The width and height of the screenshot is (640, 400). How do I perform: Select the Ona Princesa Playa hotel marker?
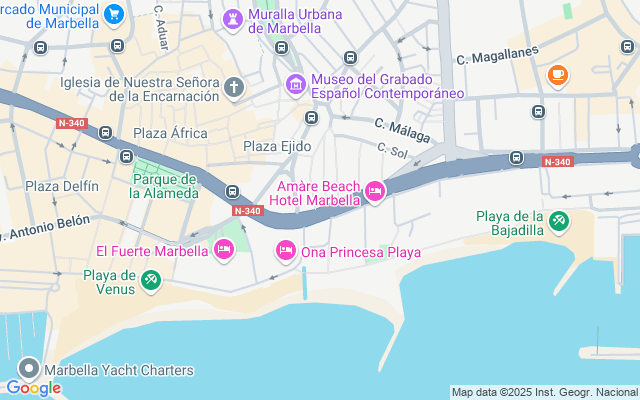(285, 249)
